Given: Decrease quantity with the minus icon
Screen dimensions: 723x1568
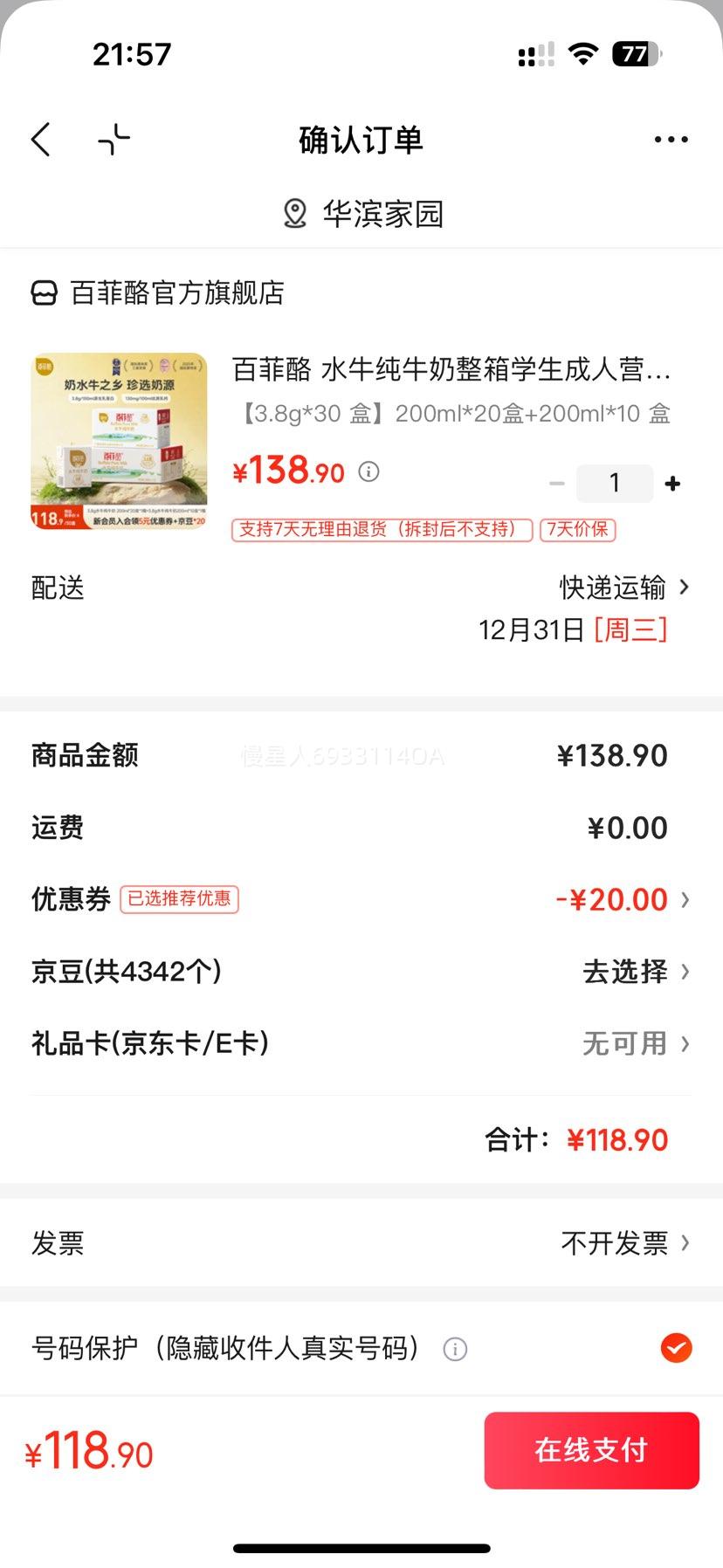Looking at the screenshot, I should pos(556,482).
